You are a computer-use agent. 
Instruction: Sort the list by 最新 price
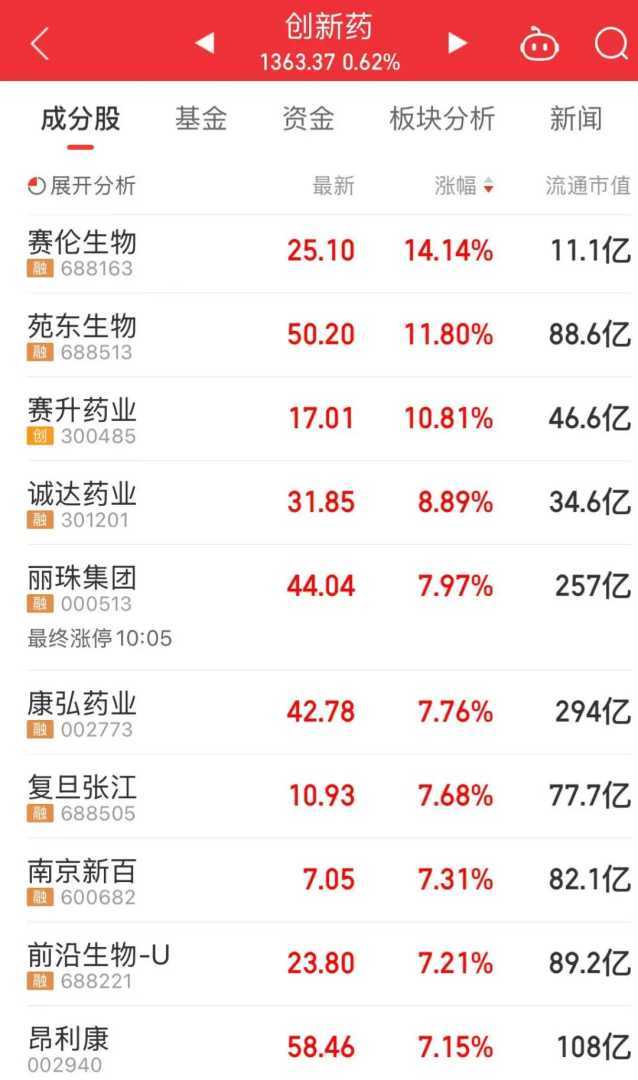(x=333, y=186)
